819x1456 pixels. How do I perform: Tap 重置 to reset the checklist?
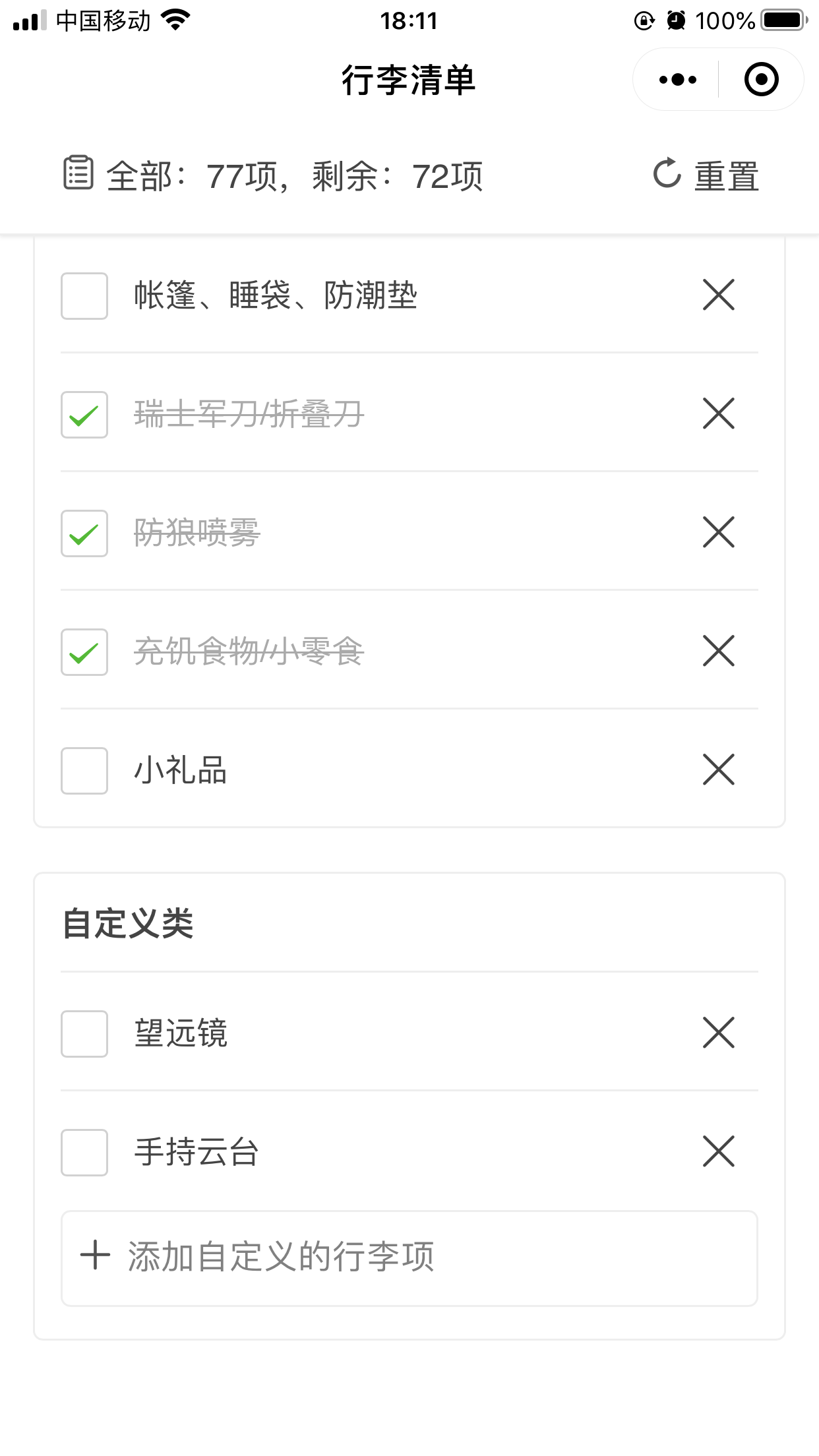point(706,175)
